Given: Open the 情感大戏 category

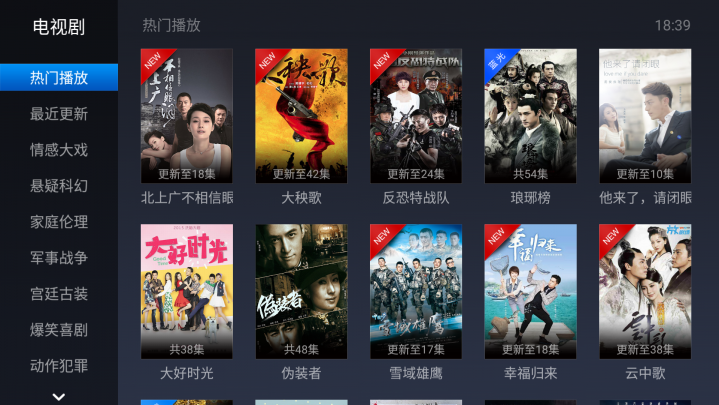Looking at the screenshot, I should click(x=59, y=150).
